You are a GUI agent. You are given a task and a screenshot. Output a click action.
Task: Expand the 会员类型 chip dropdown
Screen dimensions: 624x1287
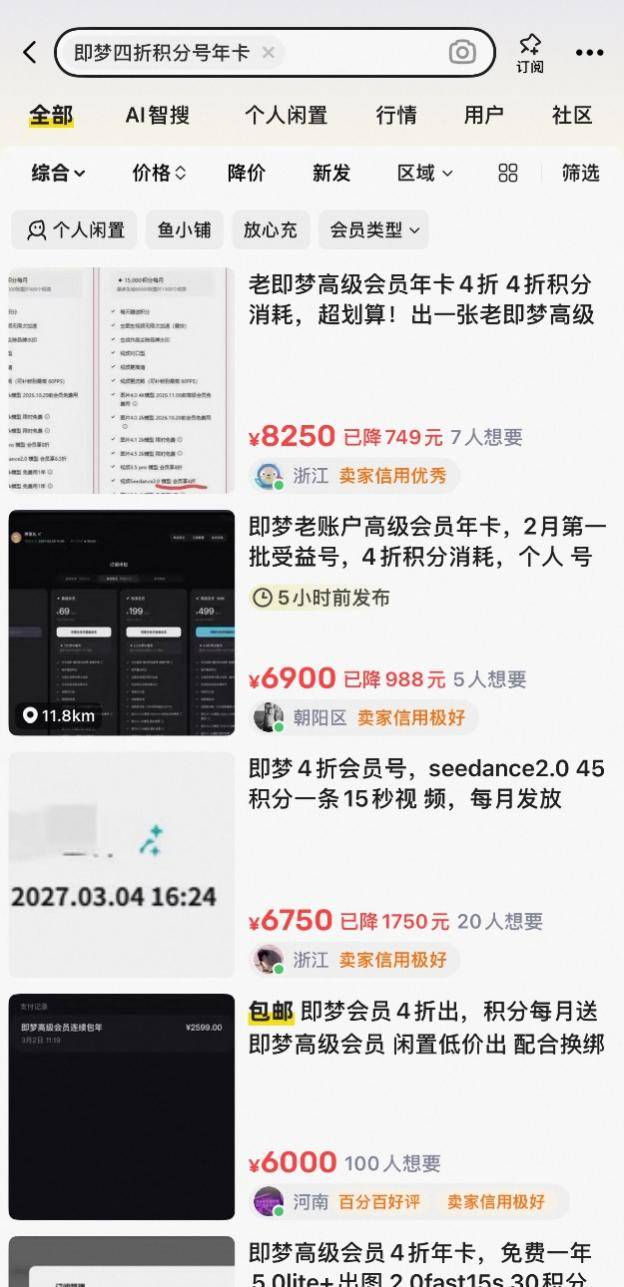pos(372,230)
